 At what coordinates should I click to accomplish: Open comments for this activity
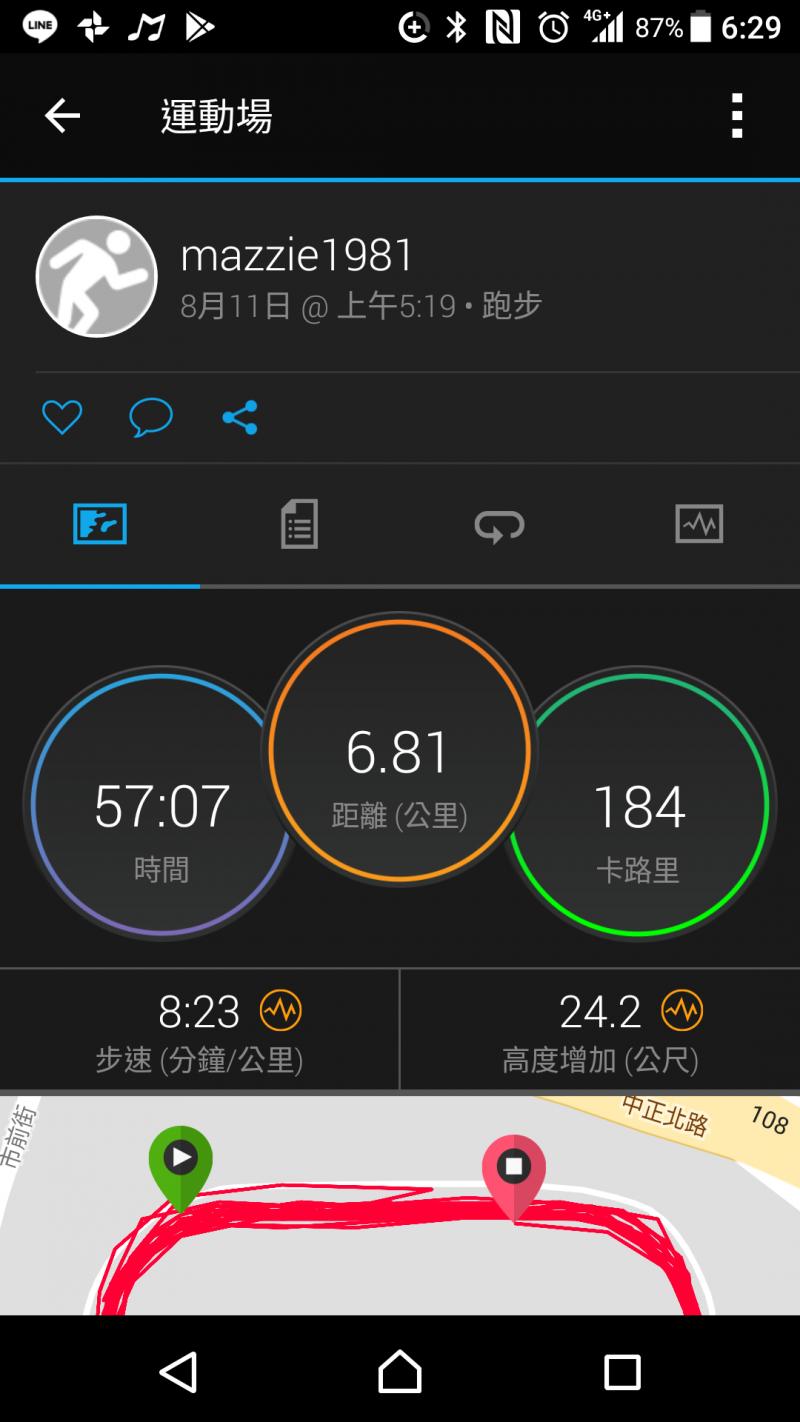click(x=151, y=417)
